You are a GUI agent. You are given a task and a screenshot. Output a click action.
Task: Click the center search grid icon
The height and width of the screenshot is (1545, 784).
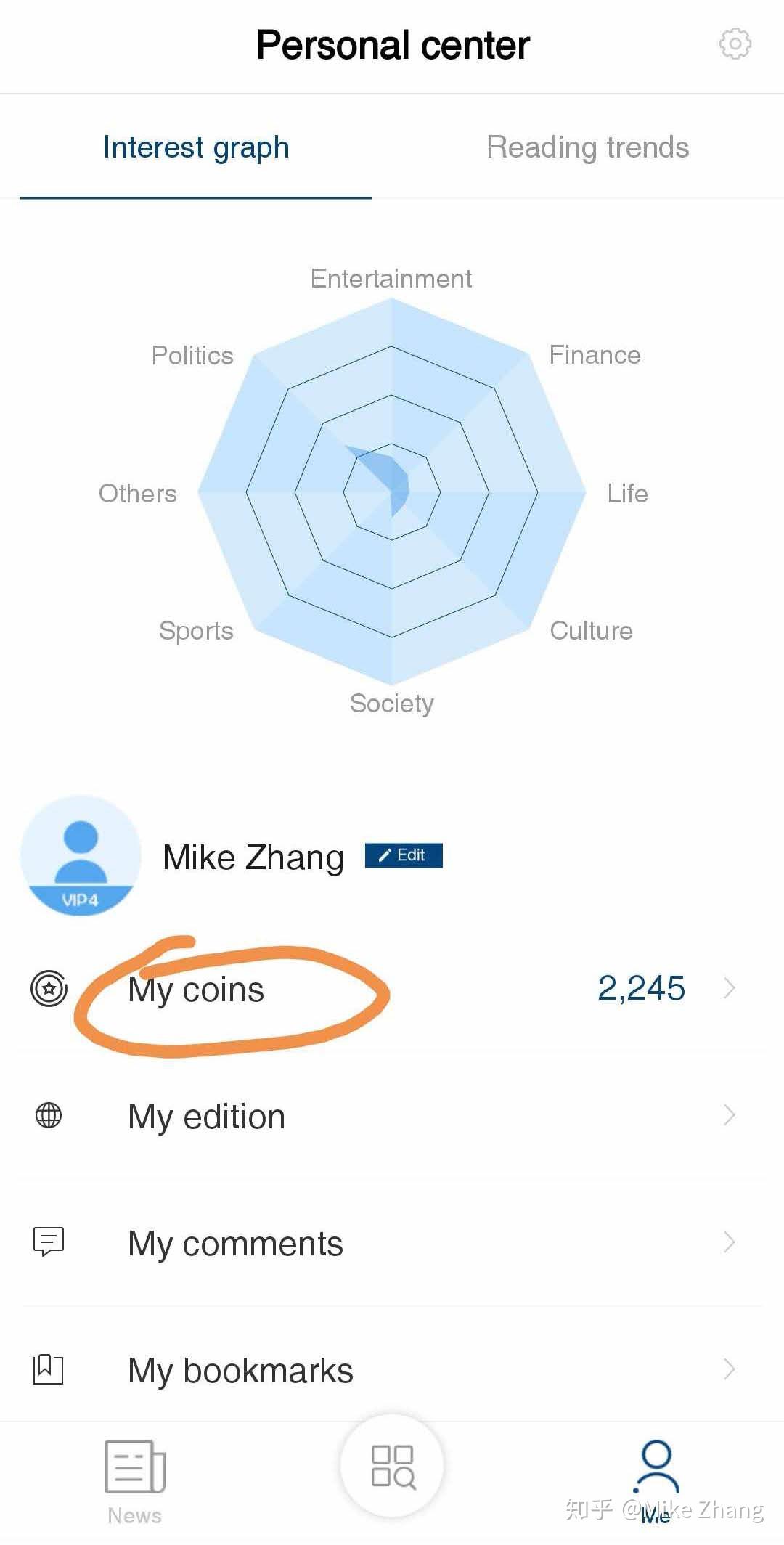click(x=392, y=1467)
